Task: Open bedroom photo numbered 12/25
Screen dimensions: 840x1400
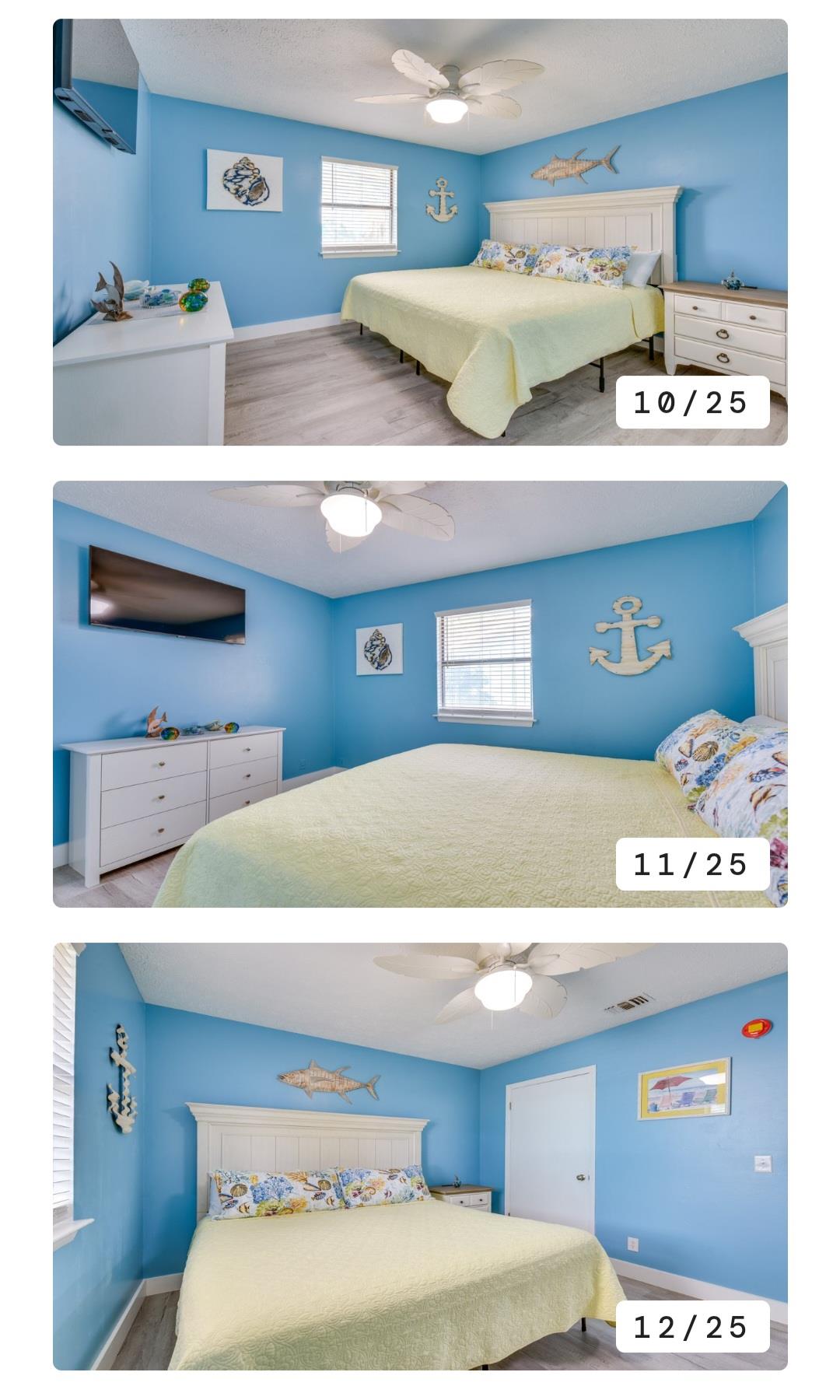Action: click(x=420, y=1156)
